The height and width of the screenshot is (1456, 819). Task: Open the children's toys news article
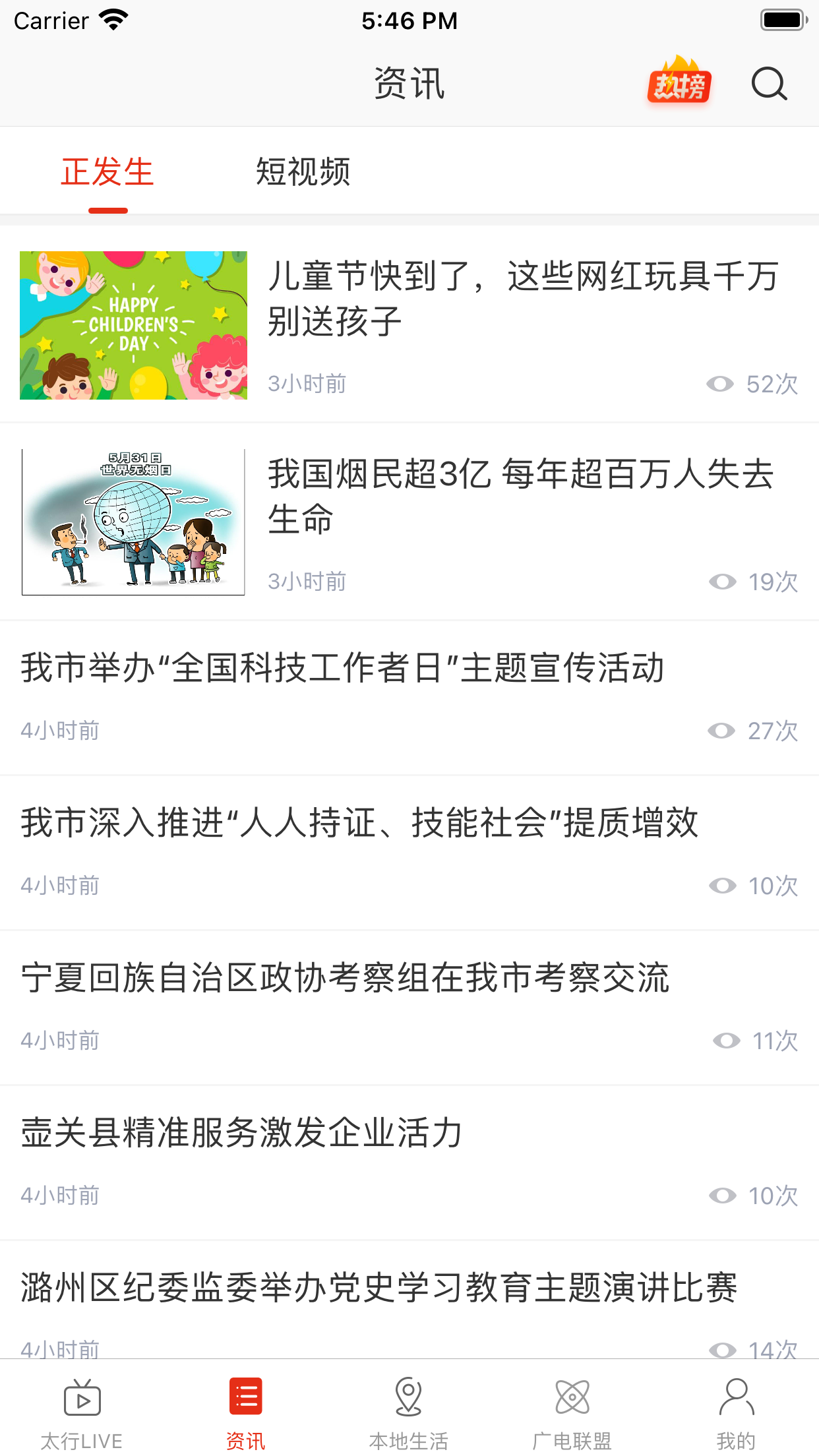tap(524, 297)
